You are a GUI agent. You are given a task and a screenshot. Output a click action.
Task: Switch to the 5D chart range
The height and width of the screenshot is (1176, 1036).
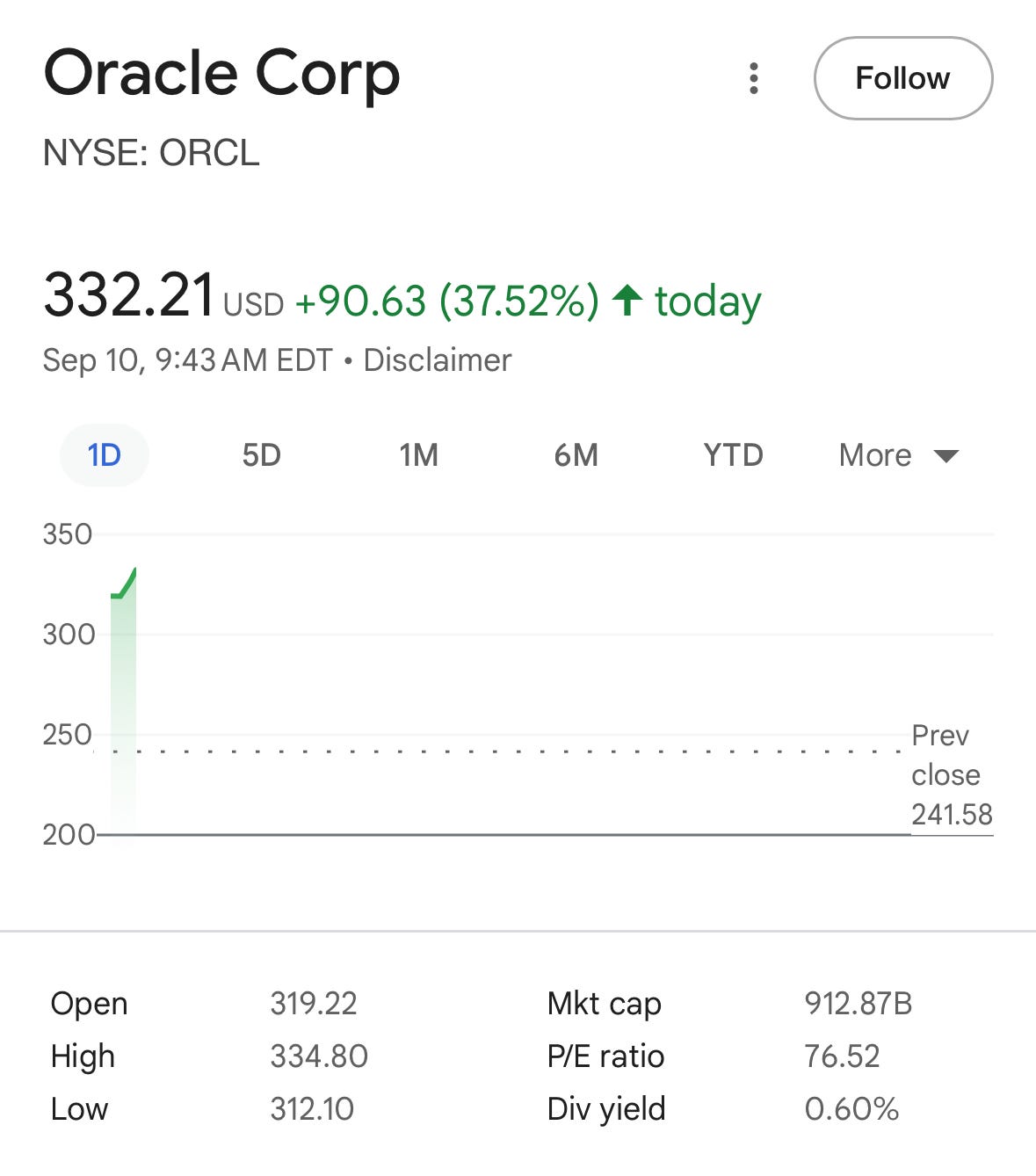(x=261, y=455)
